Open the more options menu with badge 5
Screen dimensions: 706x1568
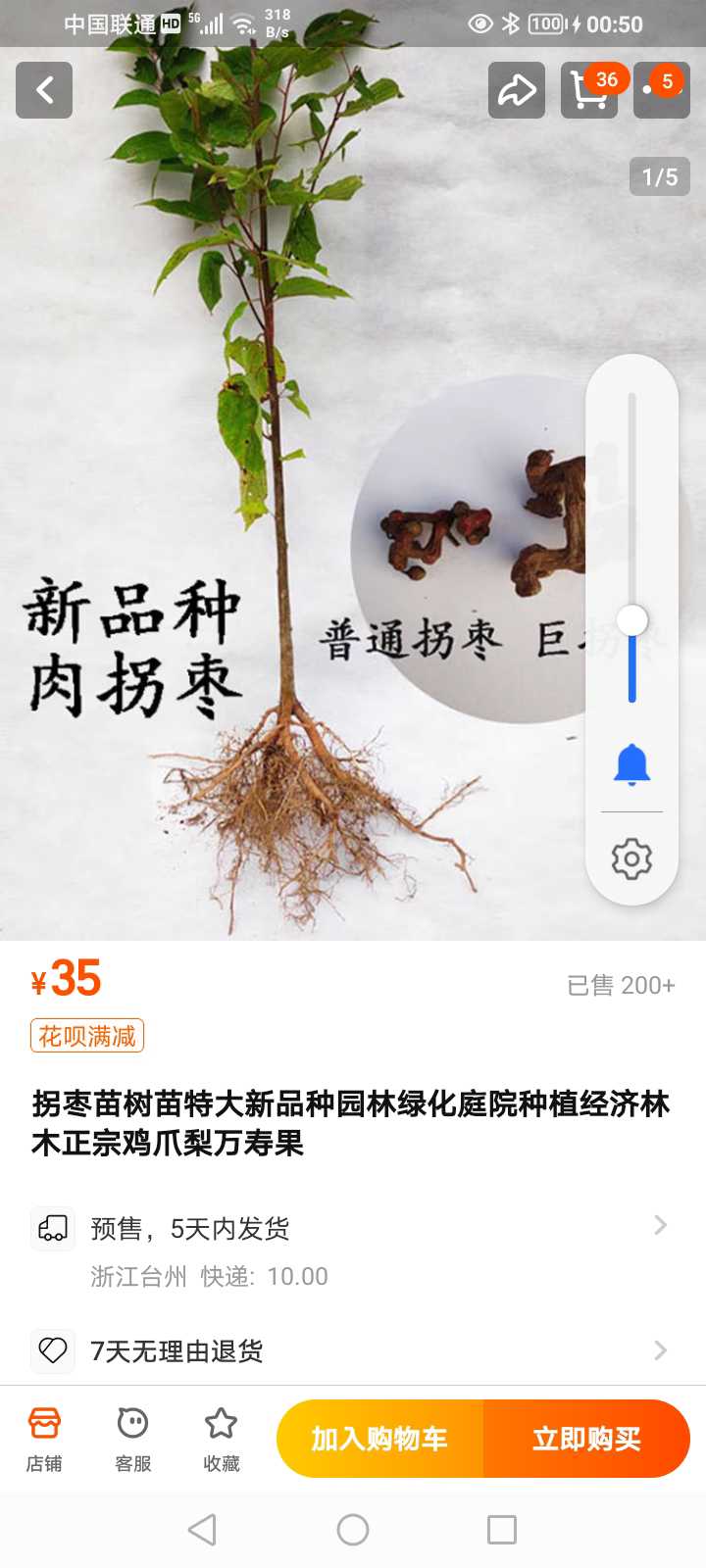click(662, 90)
